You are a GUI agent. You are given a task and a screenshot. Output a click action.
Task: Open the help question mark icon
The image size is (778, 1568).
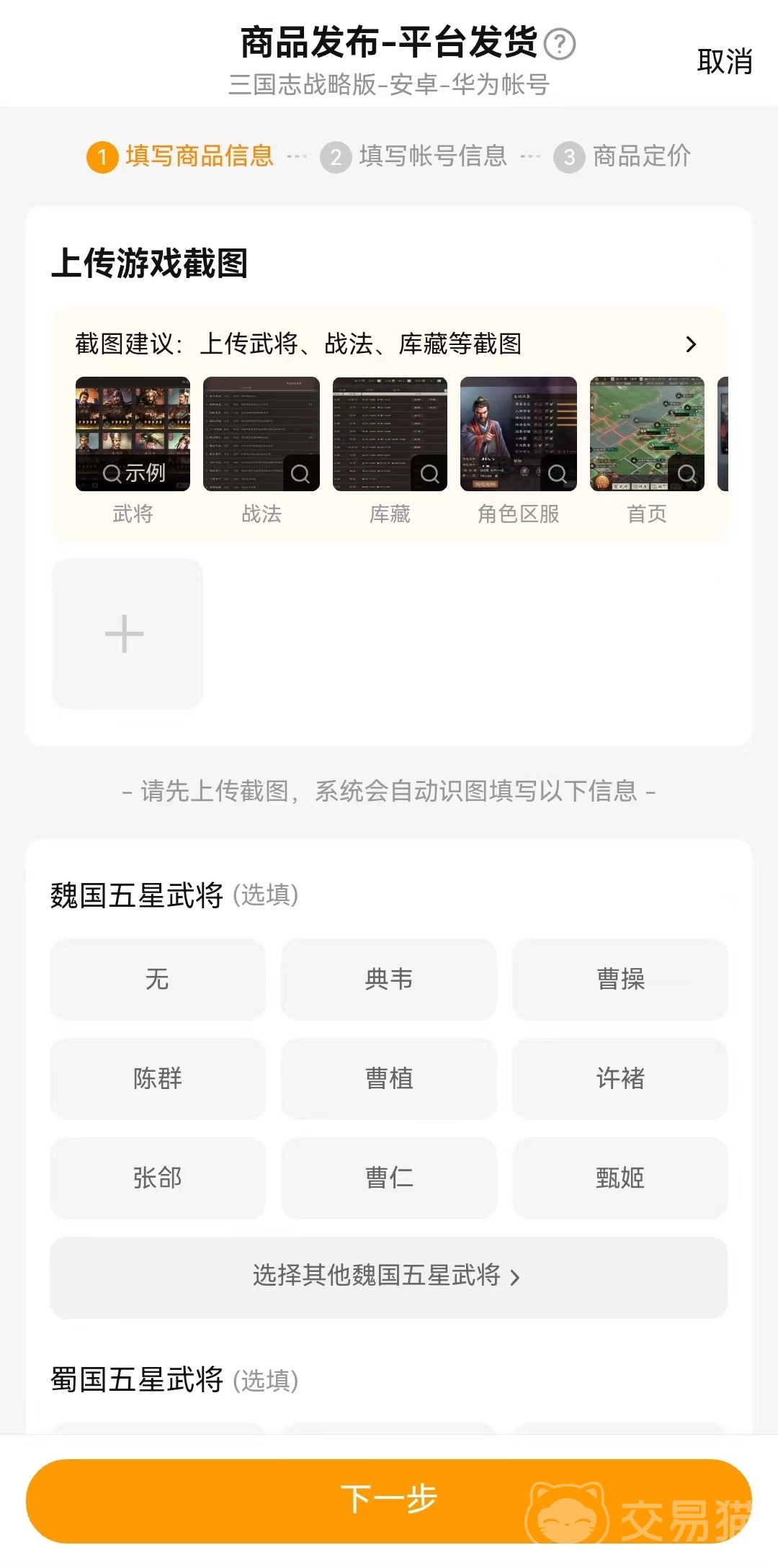(x=560, y=44)
